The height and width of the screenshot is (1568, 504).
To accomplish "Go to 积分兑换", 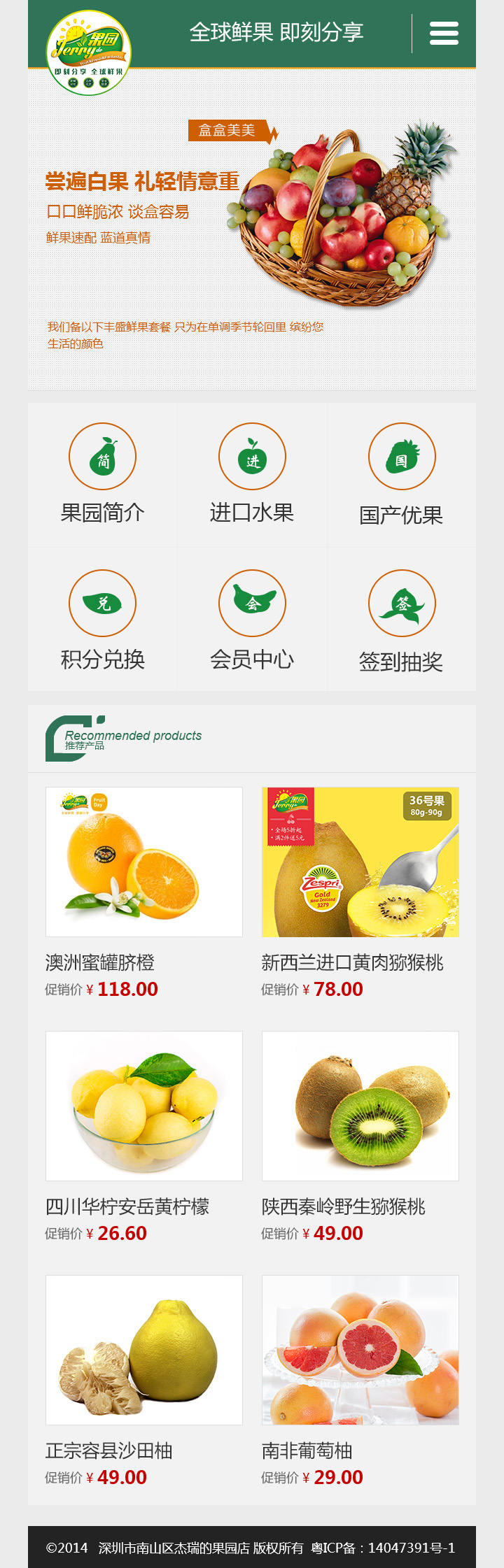I will coord(102,620).
